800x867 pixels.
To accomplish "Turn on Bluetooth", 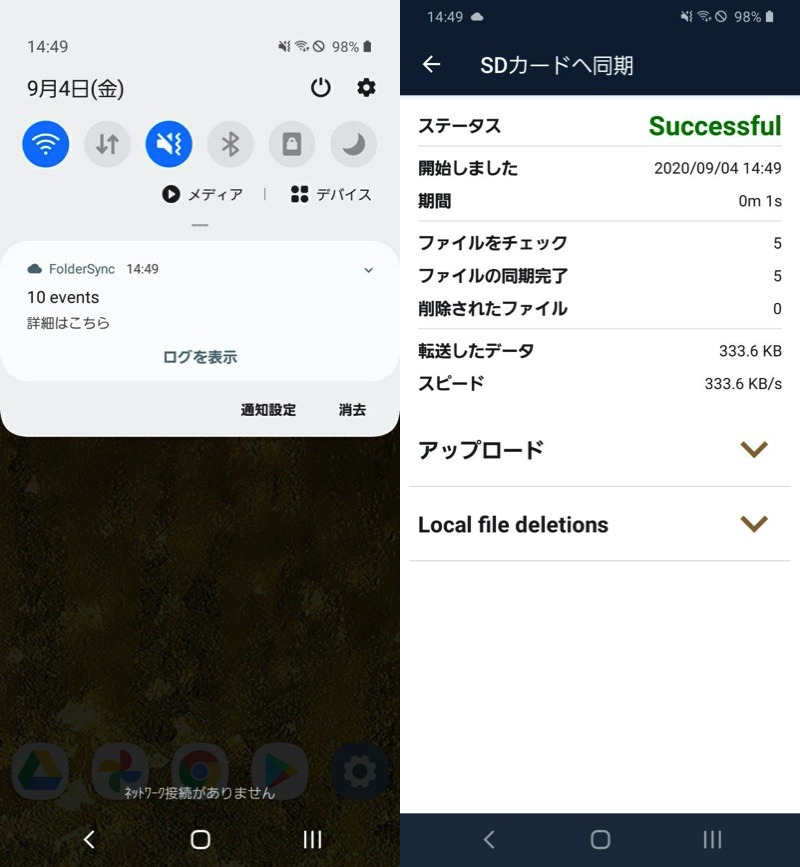I will 230,144.
